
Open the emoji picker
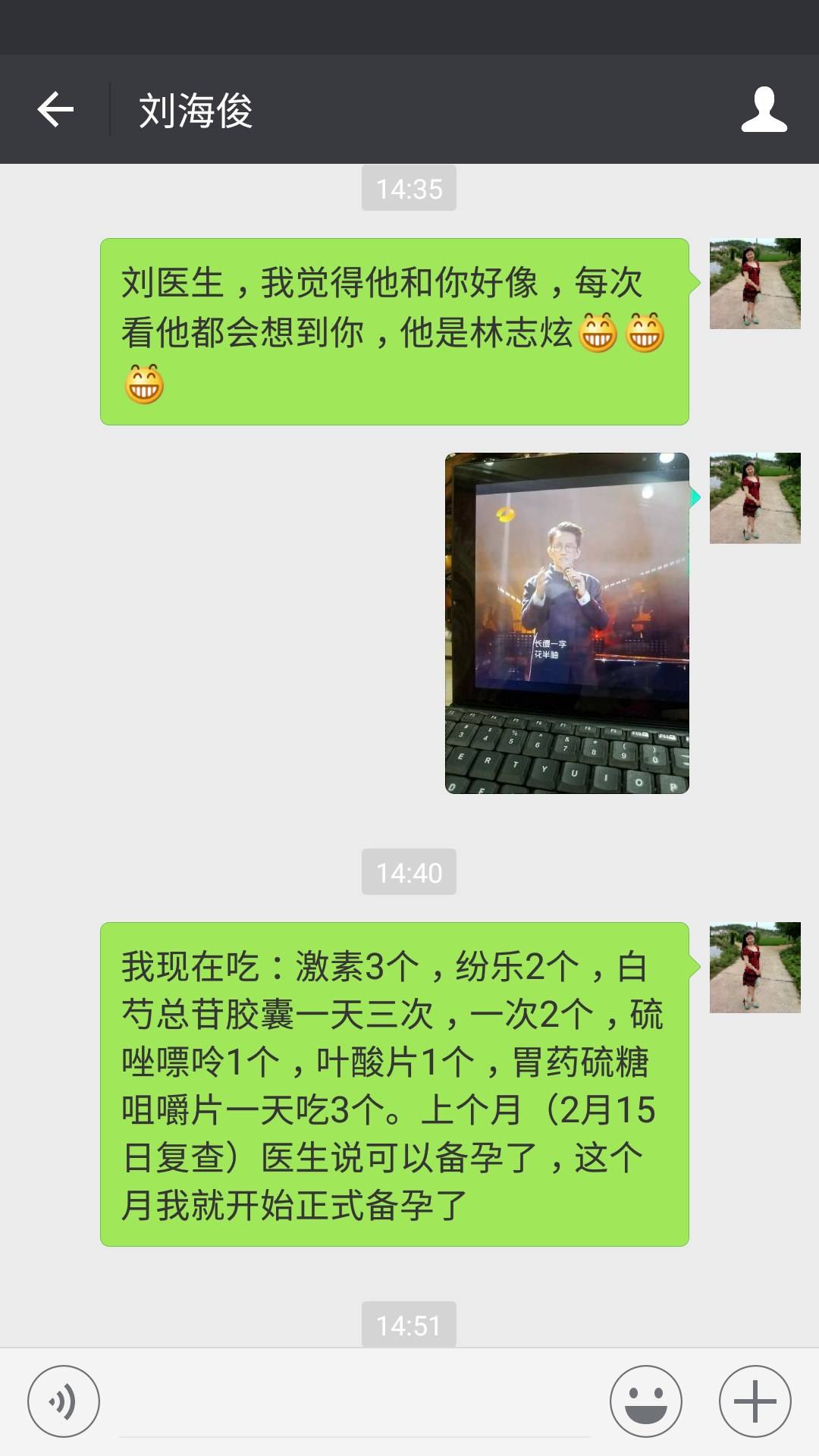coord(645,1401)
